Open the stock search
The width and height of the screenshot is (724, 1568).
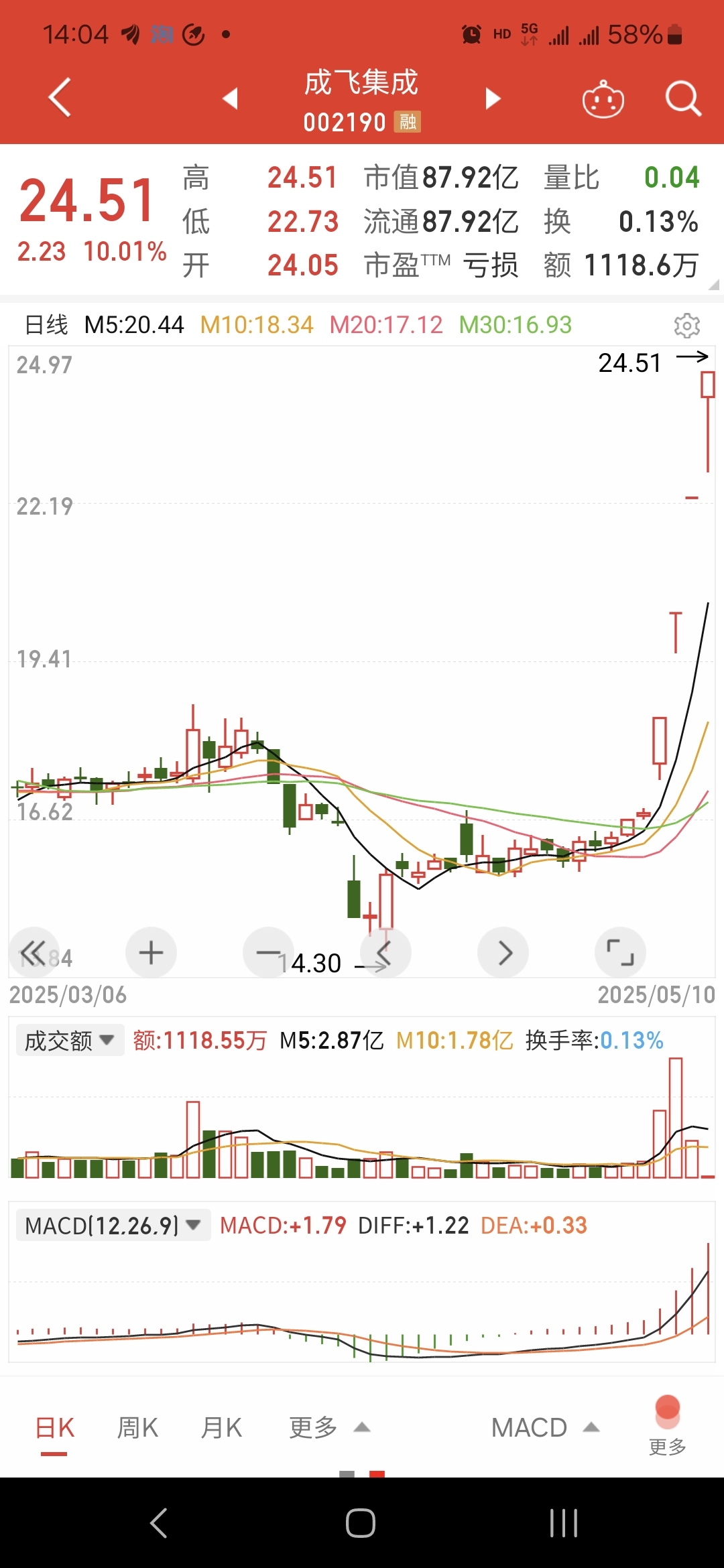pyautogui.click(x=683, y=99)
